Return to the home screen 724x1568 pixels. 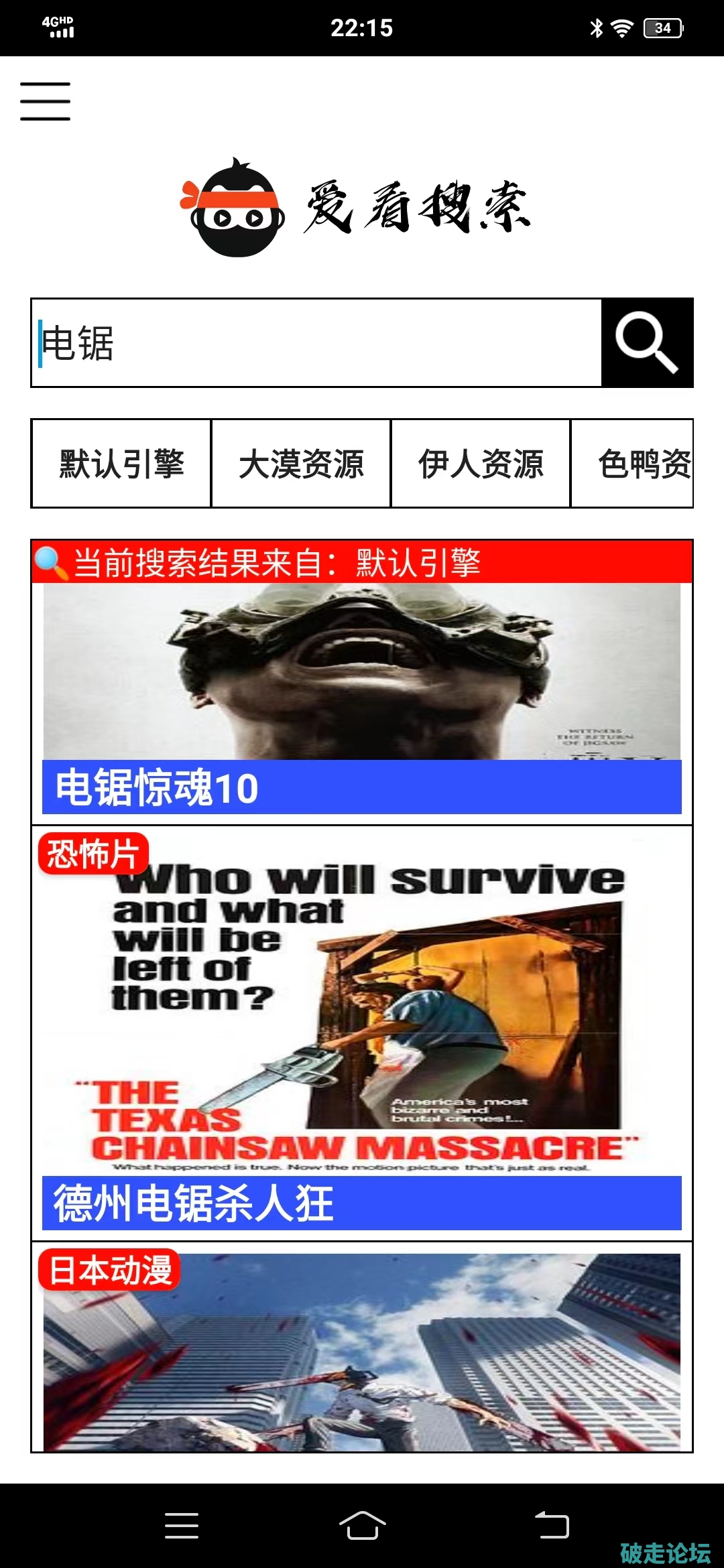(x=362, y=1526)
